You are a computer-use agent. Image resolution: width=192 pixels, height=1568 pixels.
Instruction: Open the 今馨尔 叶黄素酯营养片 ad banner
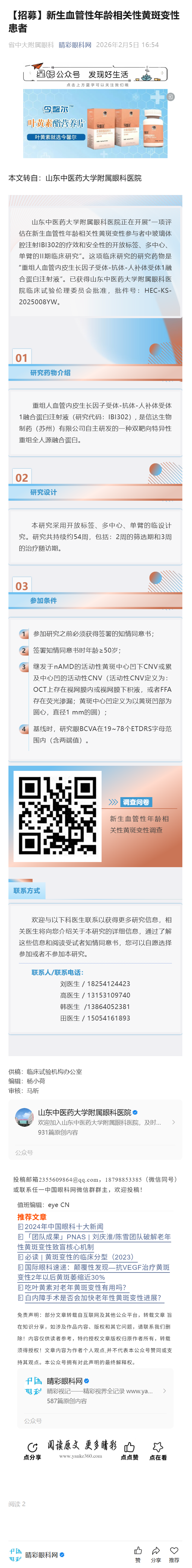[x=95, y=123]
